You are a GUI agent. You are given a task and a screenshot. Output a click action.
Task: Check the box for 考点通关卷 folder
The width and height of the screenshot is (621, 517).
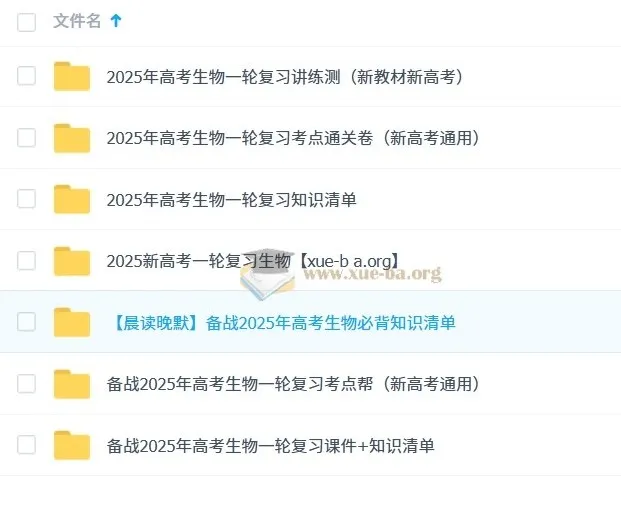point(27,138)
